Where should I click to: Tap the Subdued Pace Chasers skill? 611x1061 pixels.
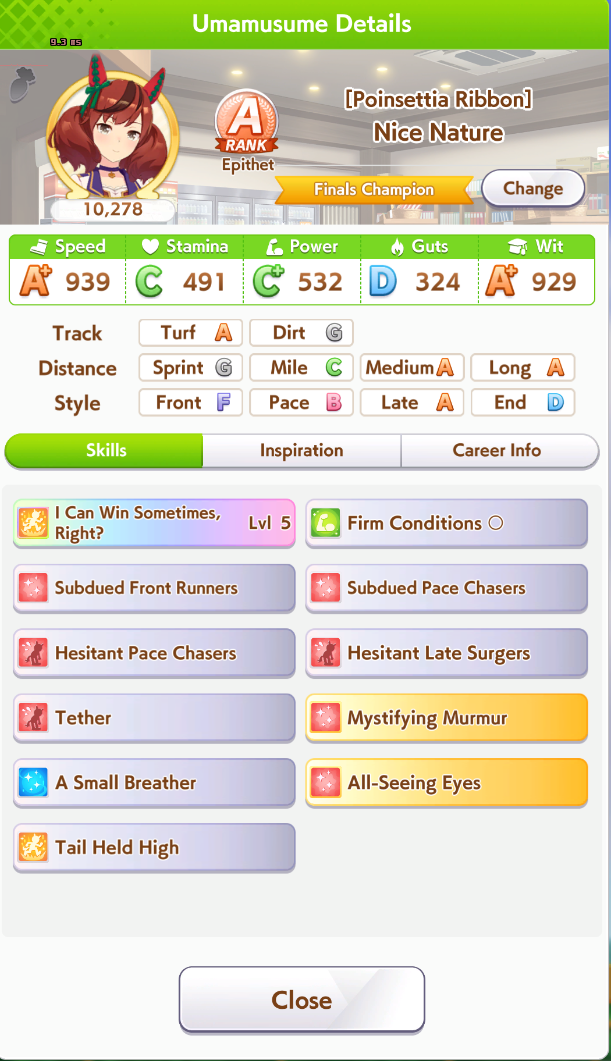point(446,588)
